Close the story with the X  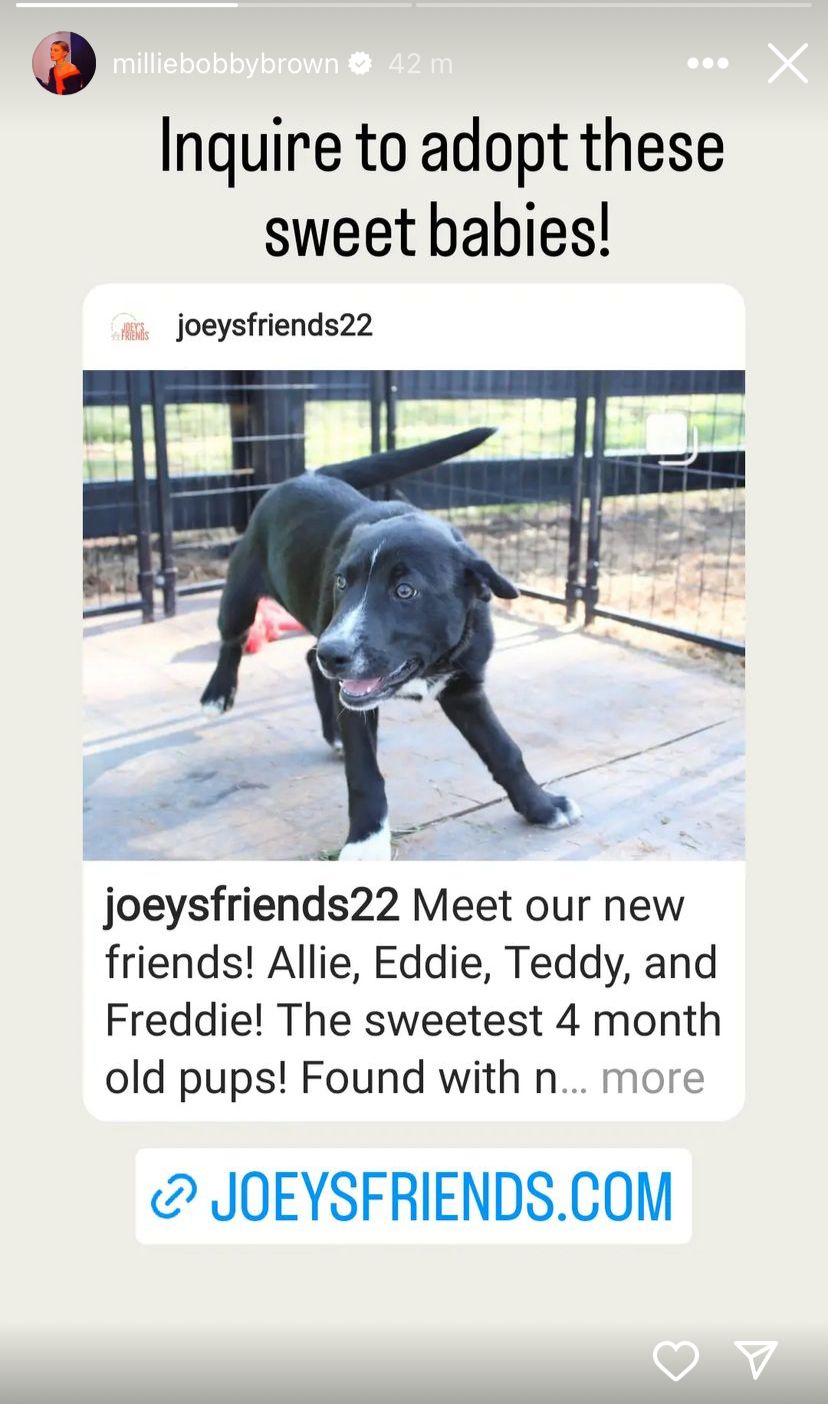pyautogui.click(x=787, y=64)
